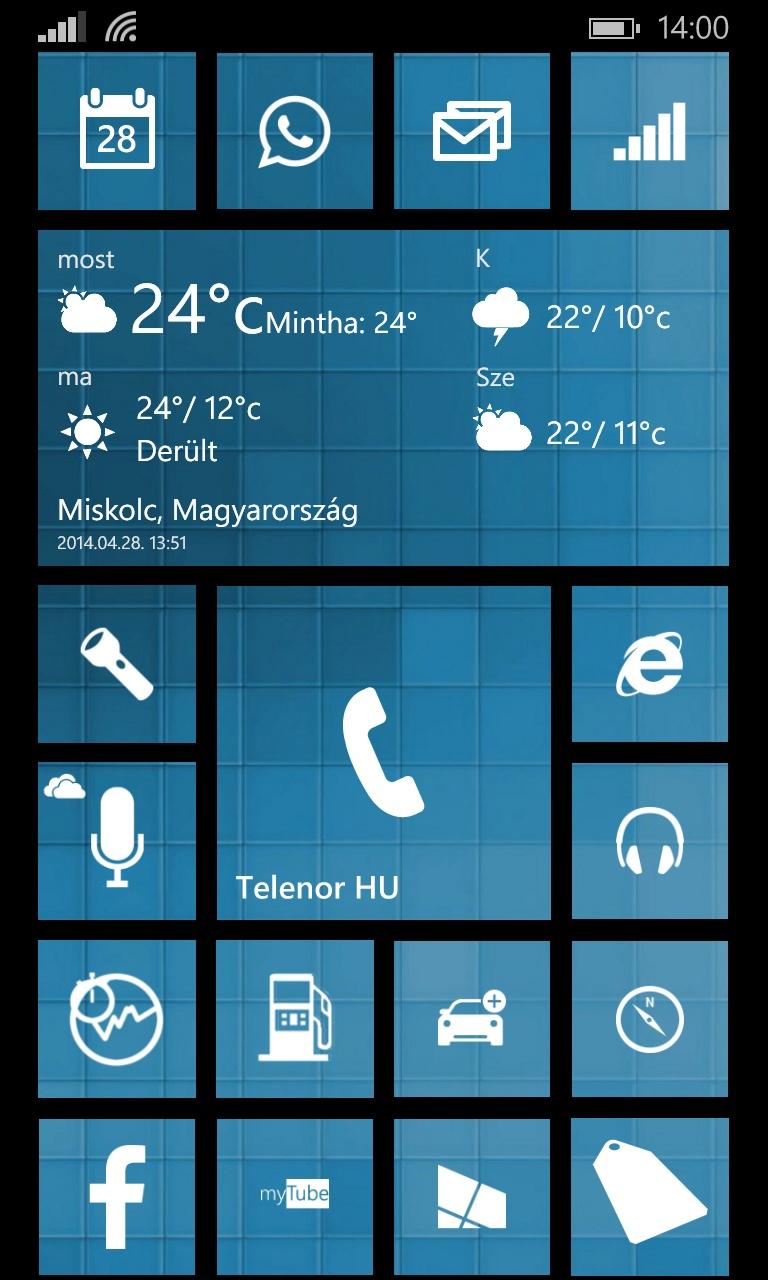Open the car with plus tile
Viewport: 768px width, 1280px height.
471,1018
